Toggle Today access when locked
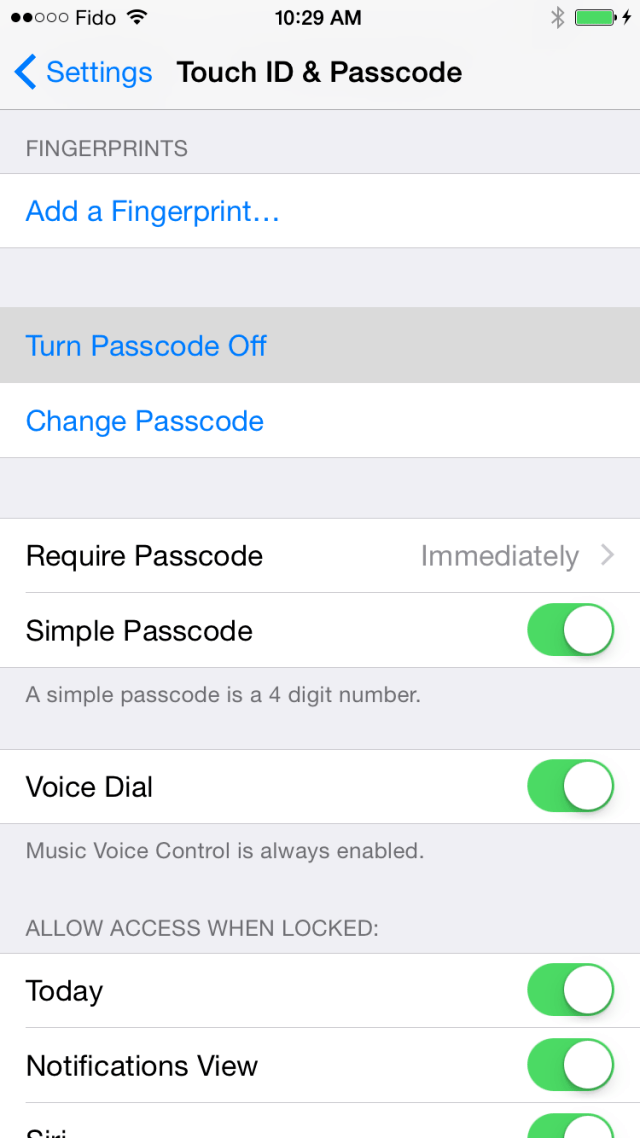Image resolution: width=640 pixels, height=1138 pixels. (570, 990)
